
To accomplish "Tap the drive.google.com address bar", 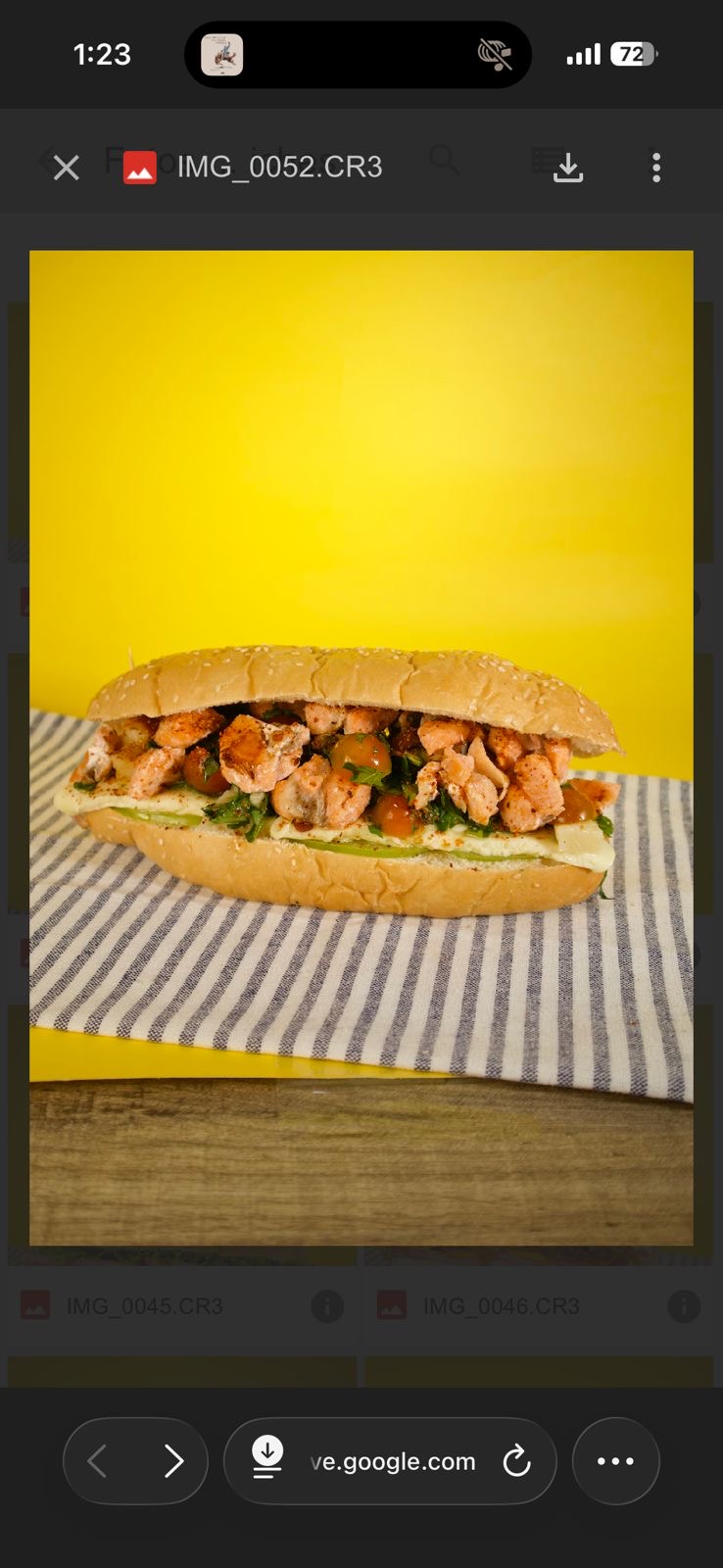I will coord(392,1460).
